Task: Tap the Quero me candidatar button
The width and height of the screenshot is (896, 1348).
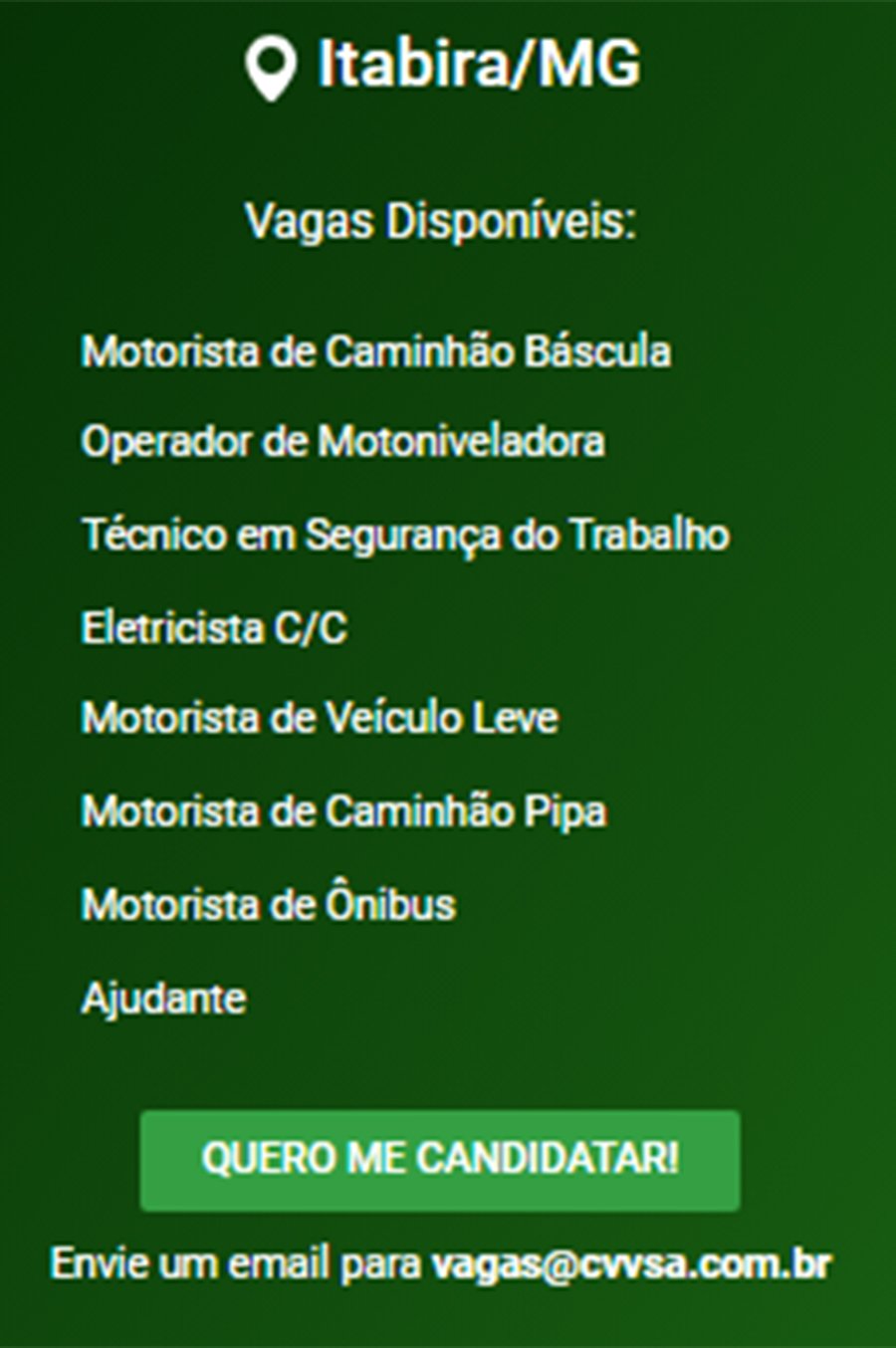Action: pyautogui.click(x=440, y=1160)
